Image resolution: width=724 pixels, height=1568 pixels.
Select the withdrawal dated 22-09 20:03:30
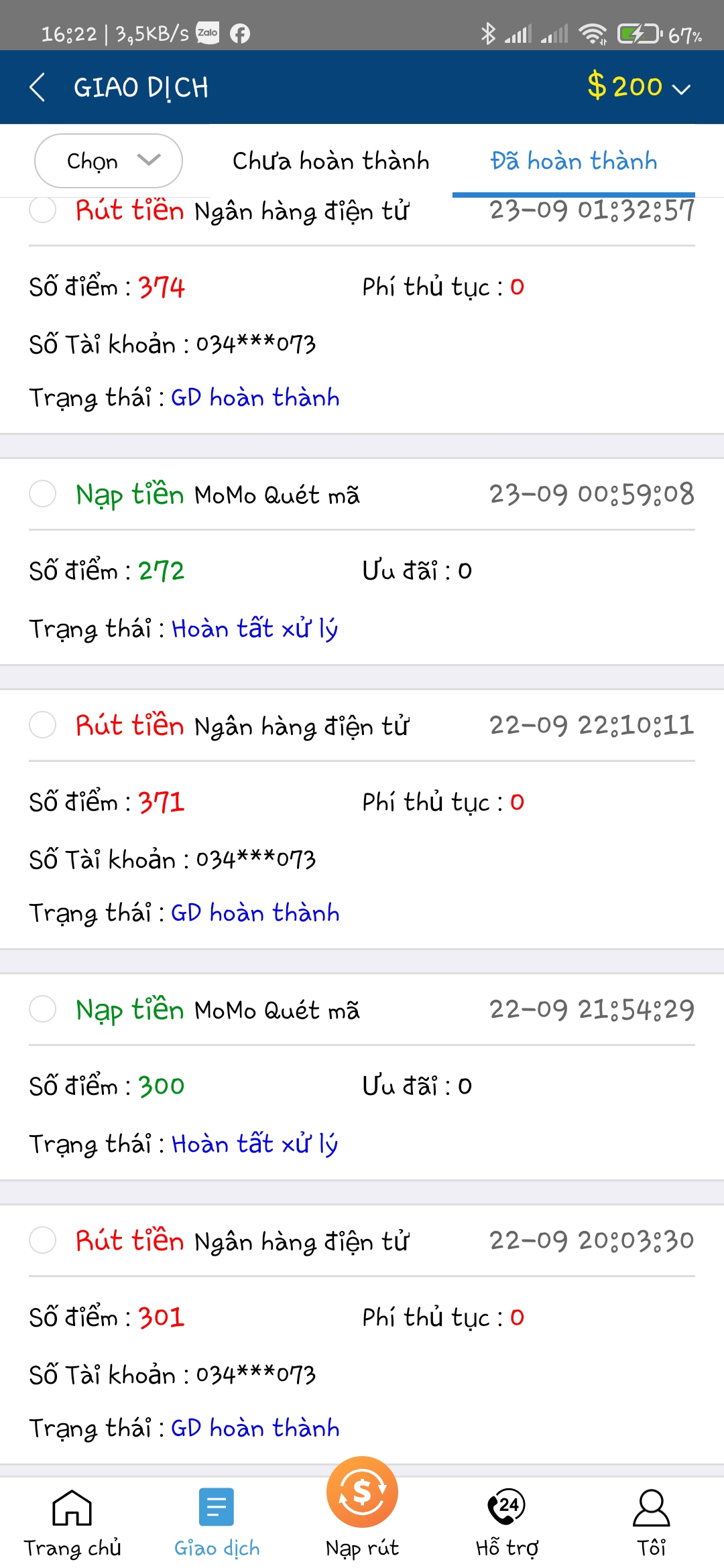click(42, 1240)
